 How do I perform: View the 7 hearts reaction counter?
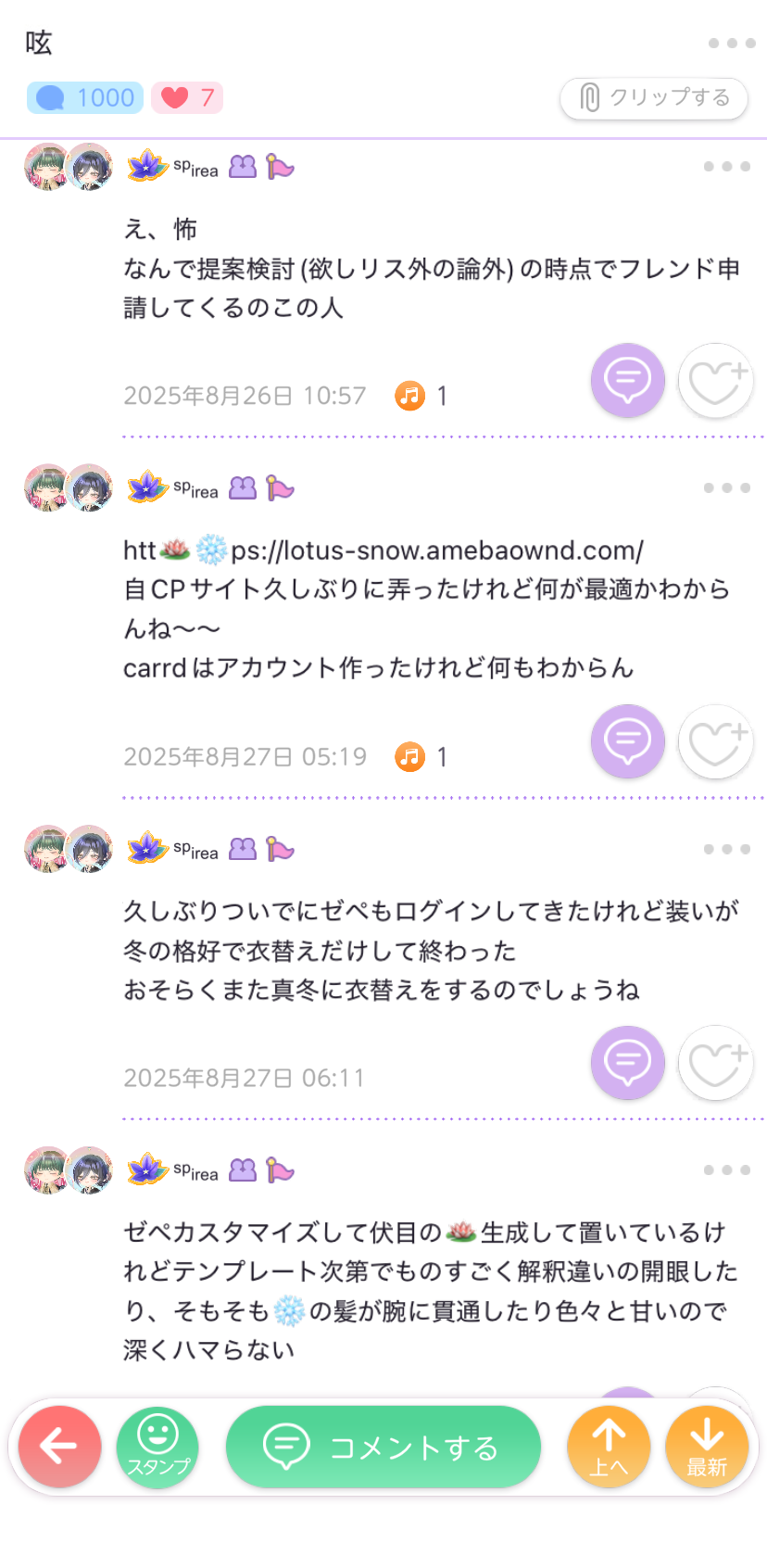187,98
